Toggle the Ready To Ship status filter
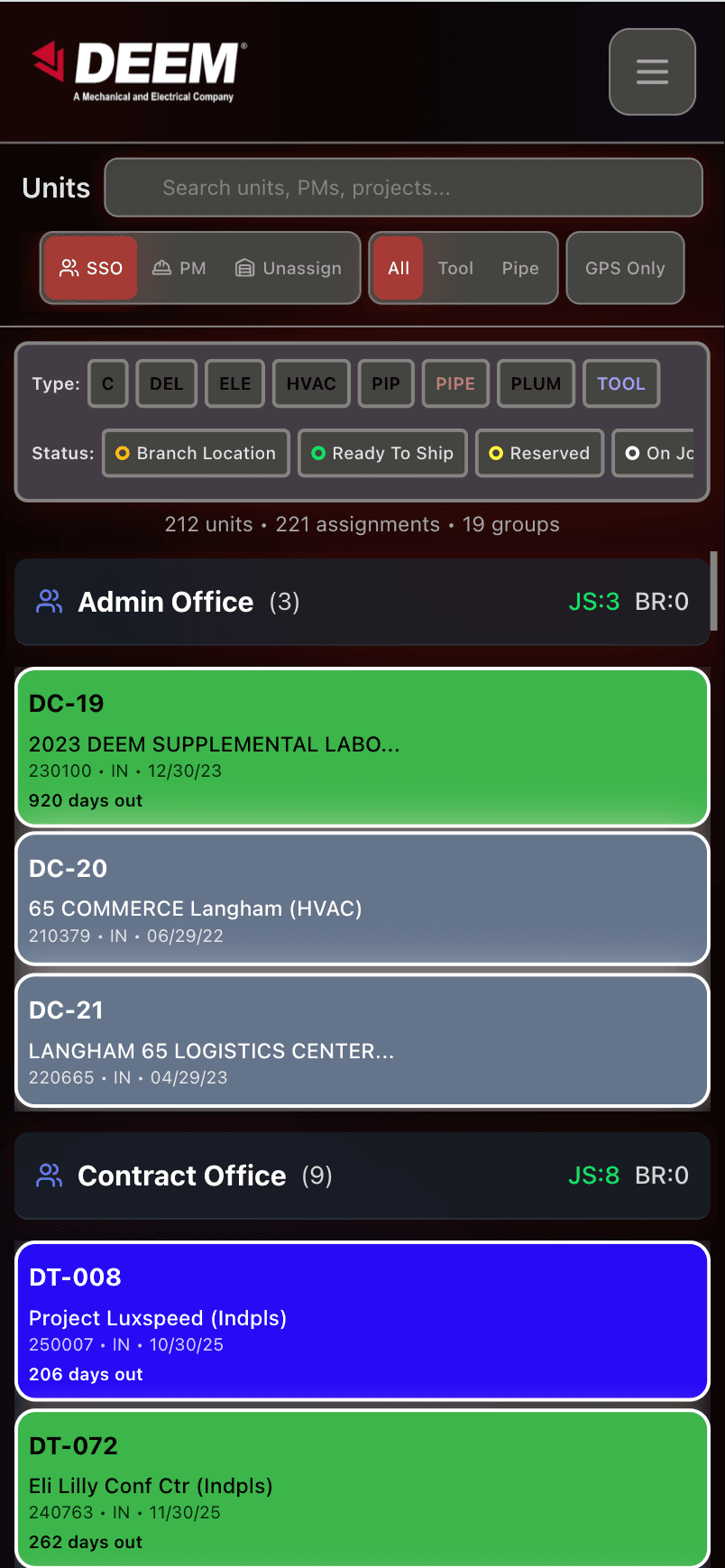 [x=381, y=453]
